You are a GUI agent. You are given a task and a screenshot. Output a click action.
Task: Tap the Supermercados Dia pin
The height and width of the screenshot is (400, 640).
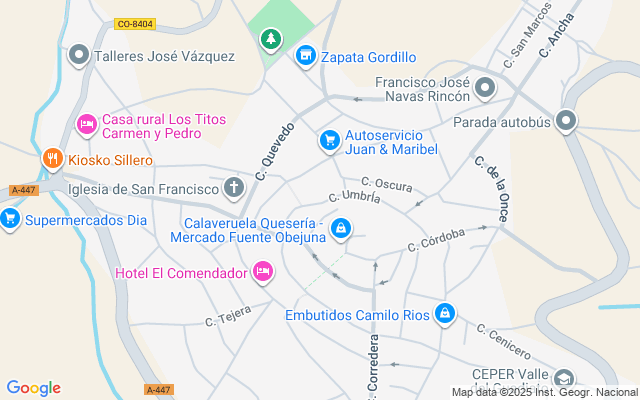pos(10,218)
